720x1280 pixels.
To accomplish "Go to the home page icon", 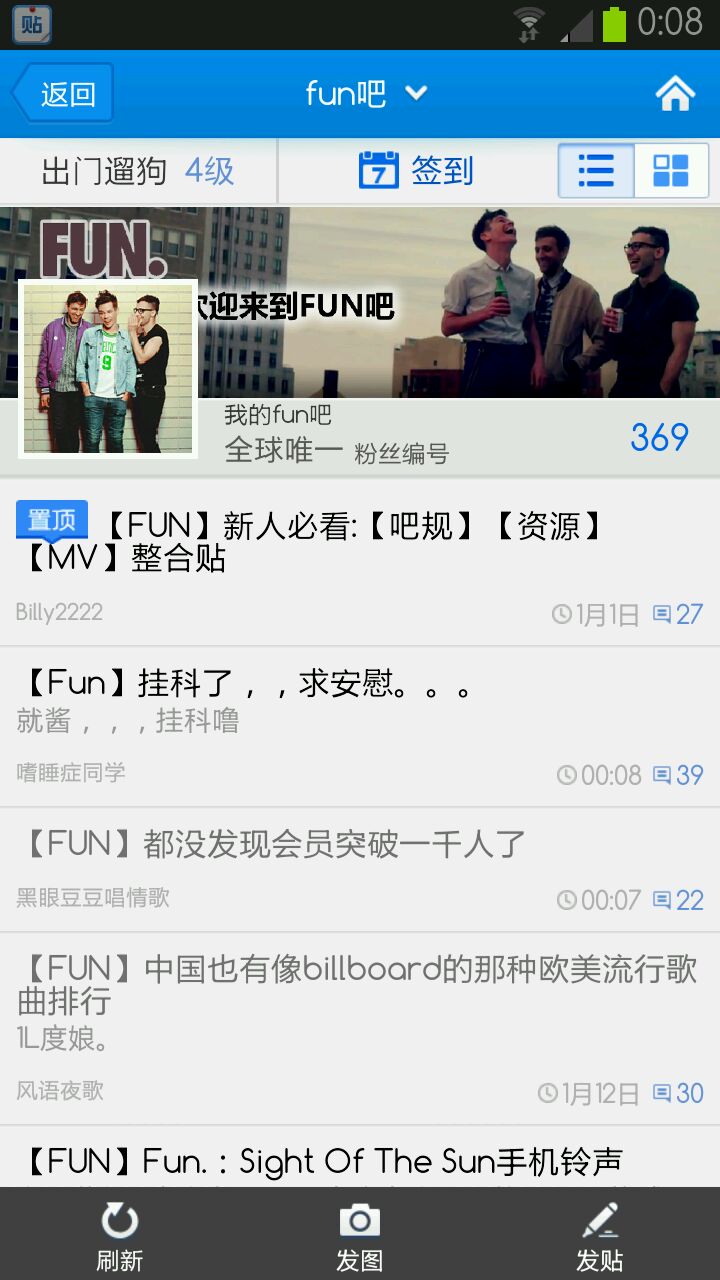I will pos(674,94).
